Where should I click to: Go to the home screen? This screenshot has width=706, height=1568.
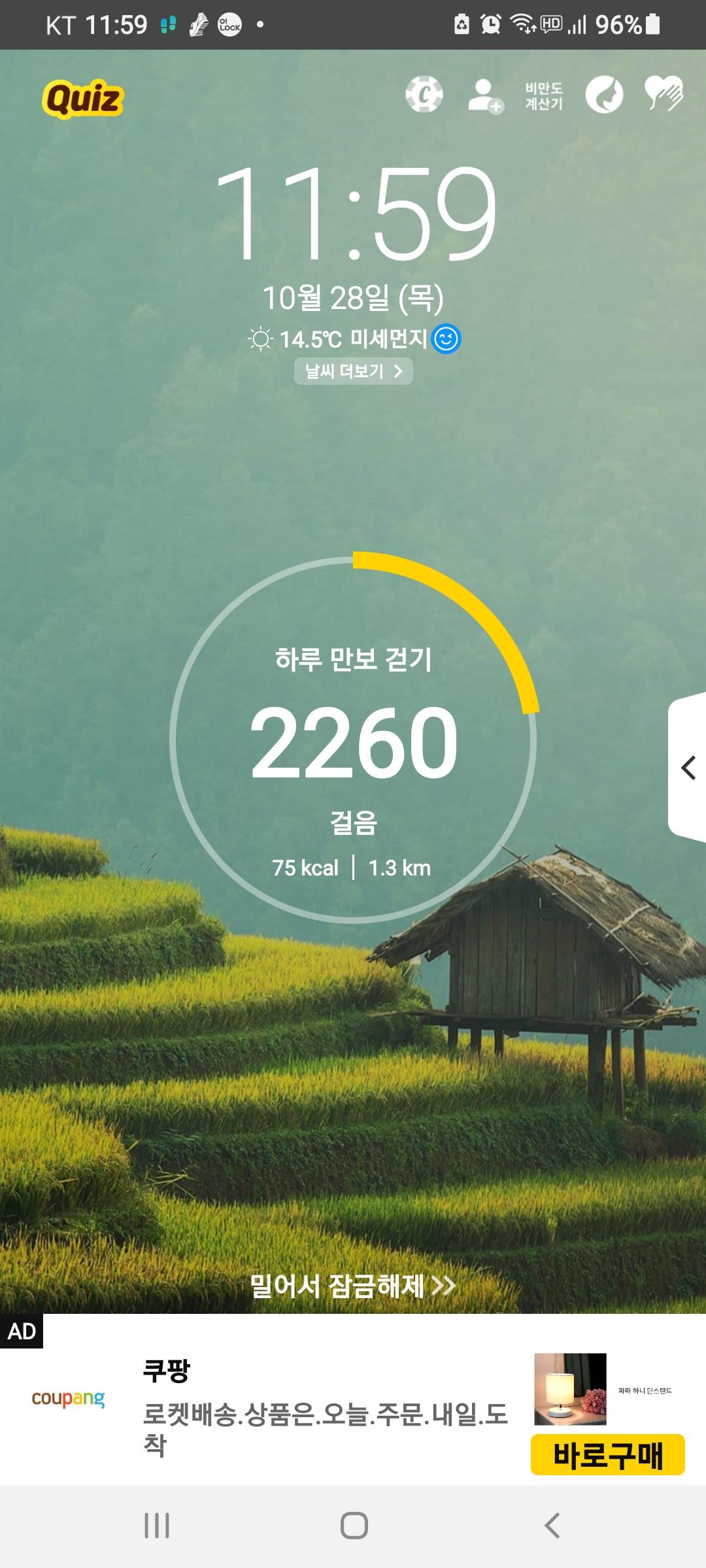pos(354,1526)
